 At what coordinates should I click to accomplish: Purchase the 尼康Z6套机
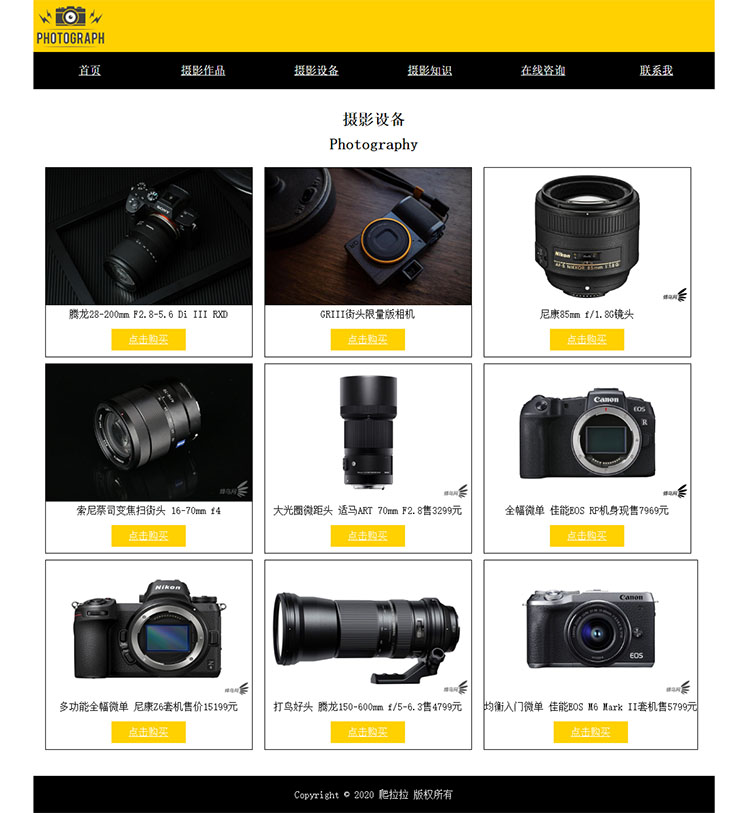click(x=148, y=731)
